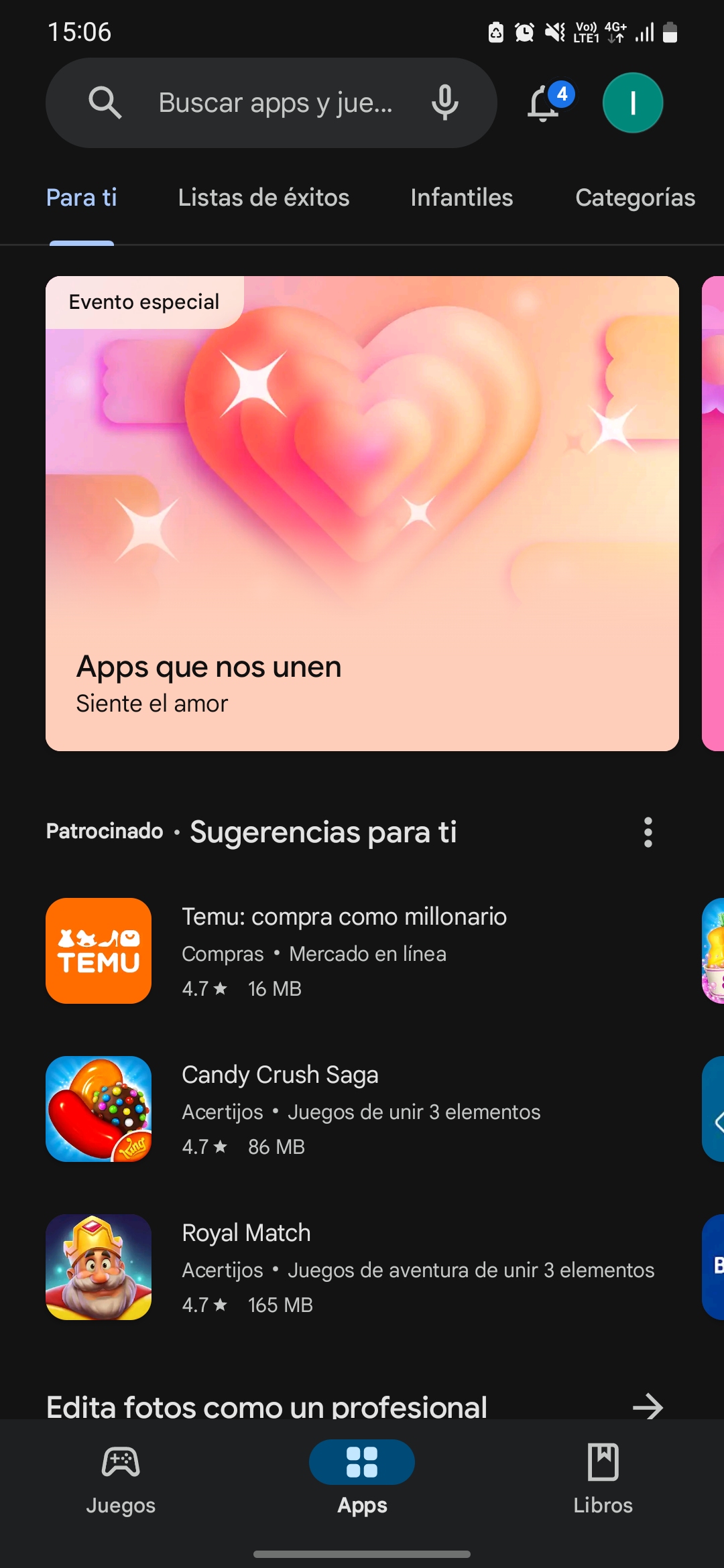Switch to the Listas de éxitos tab
The image size is (724, 1568).
point(263,198)
